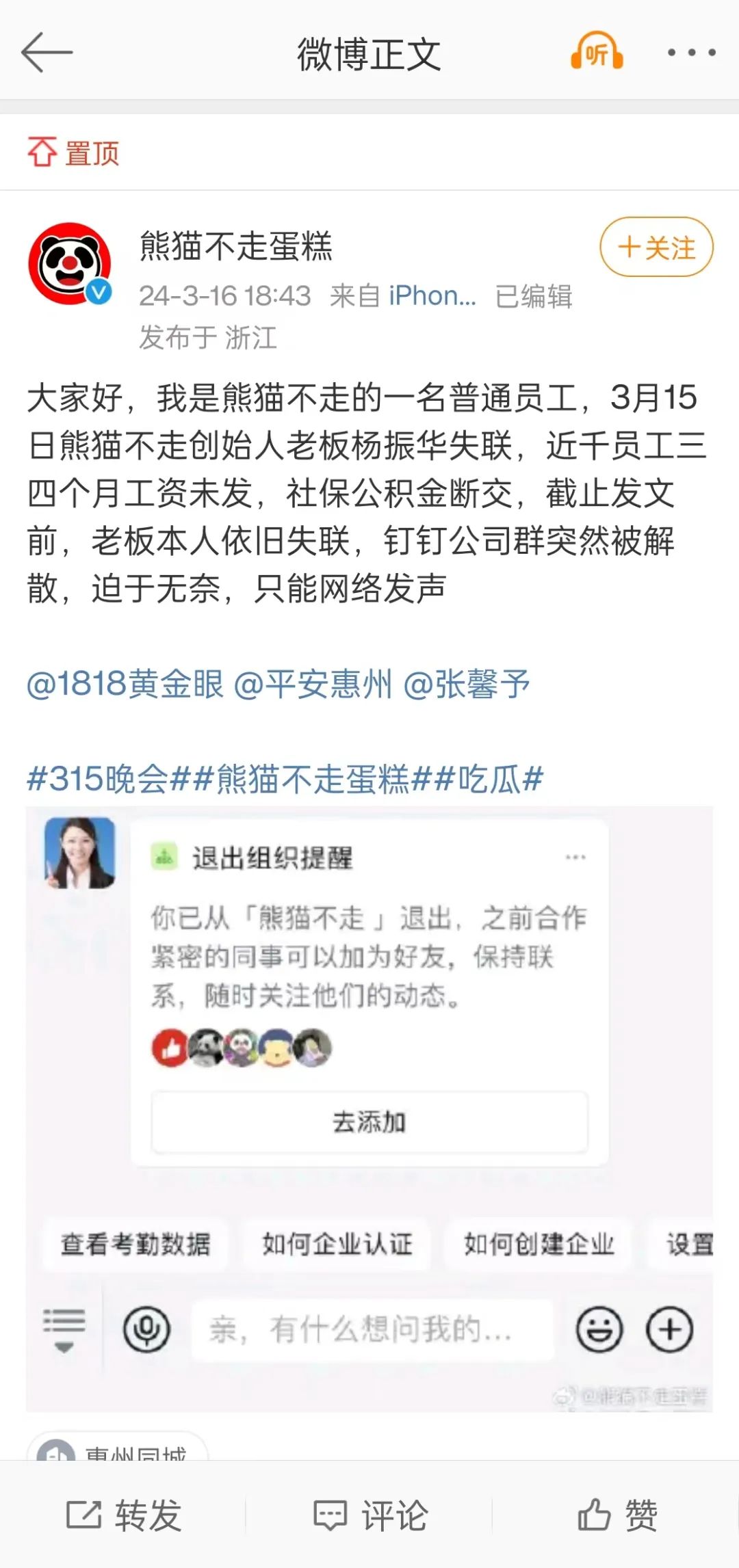Repost this post with 转发
The image size is (739, 1568).
tap(124, 1515)
